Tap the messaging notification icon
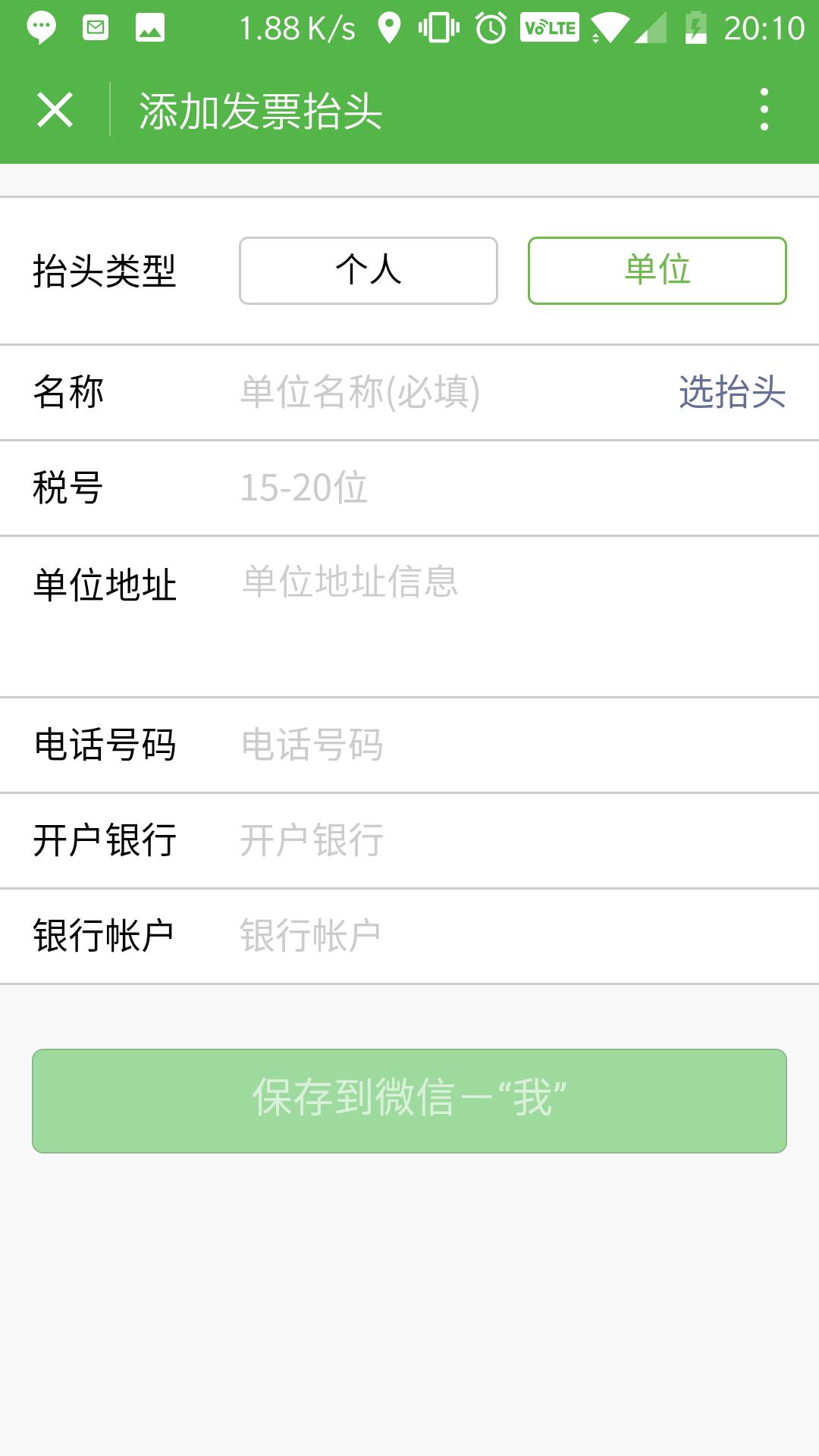 click(x=42, y=28)
